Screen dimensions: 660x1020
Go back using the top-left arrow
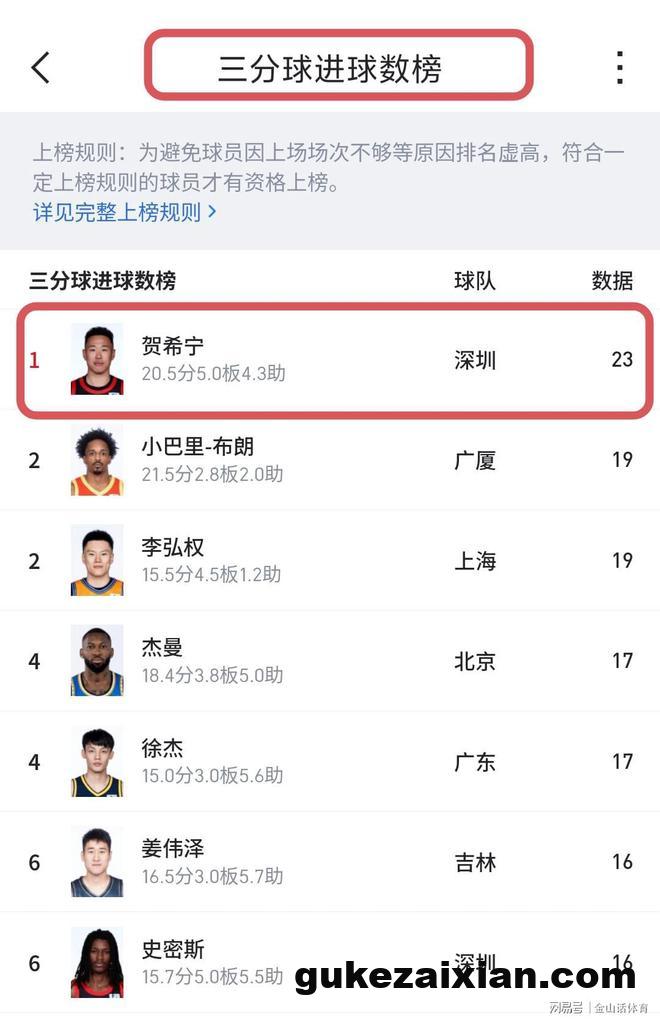click(40, 68)
